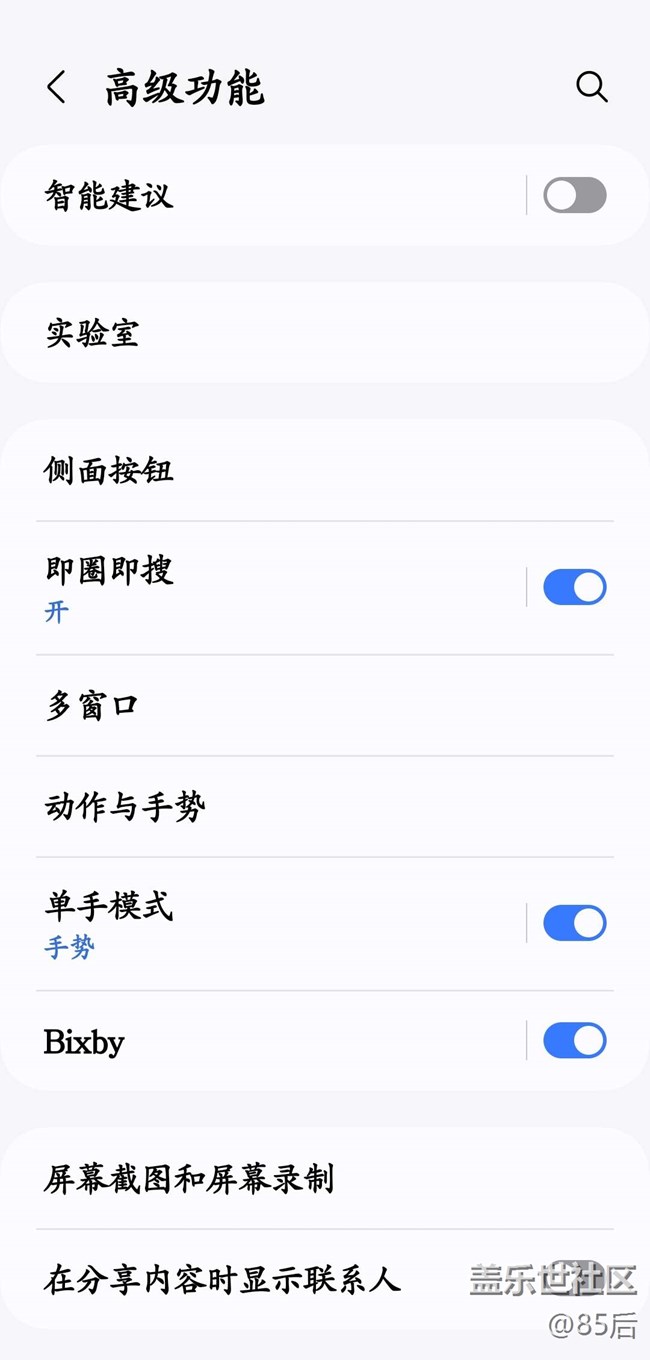Disable the 单手模式 switch
This screenshot has width=650, height=1360.
point(574,923)
